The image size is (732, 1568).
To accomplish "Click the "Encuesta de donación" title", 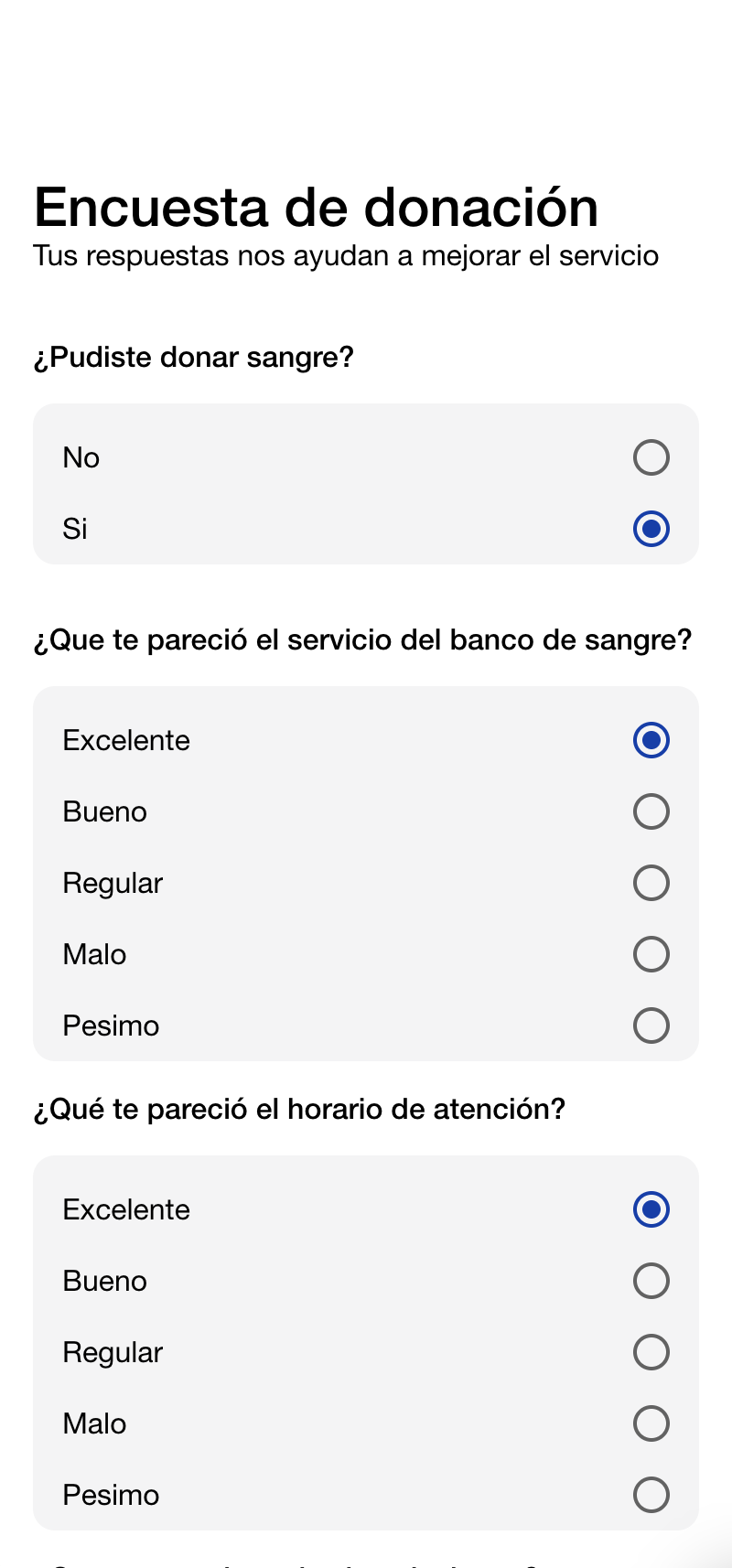I will coord(315,207).
